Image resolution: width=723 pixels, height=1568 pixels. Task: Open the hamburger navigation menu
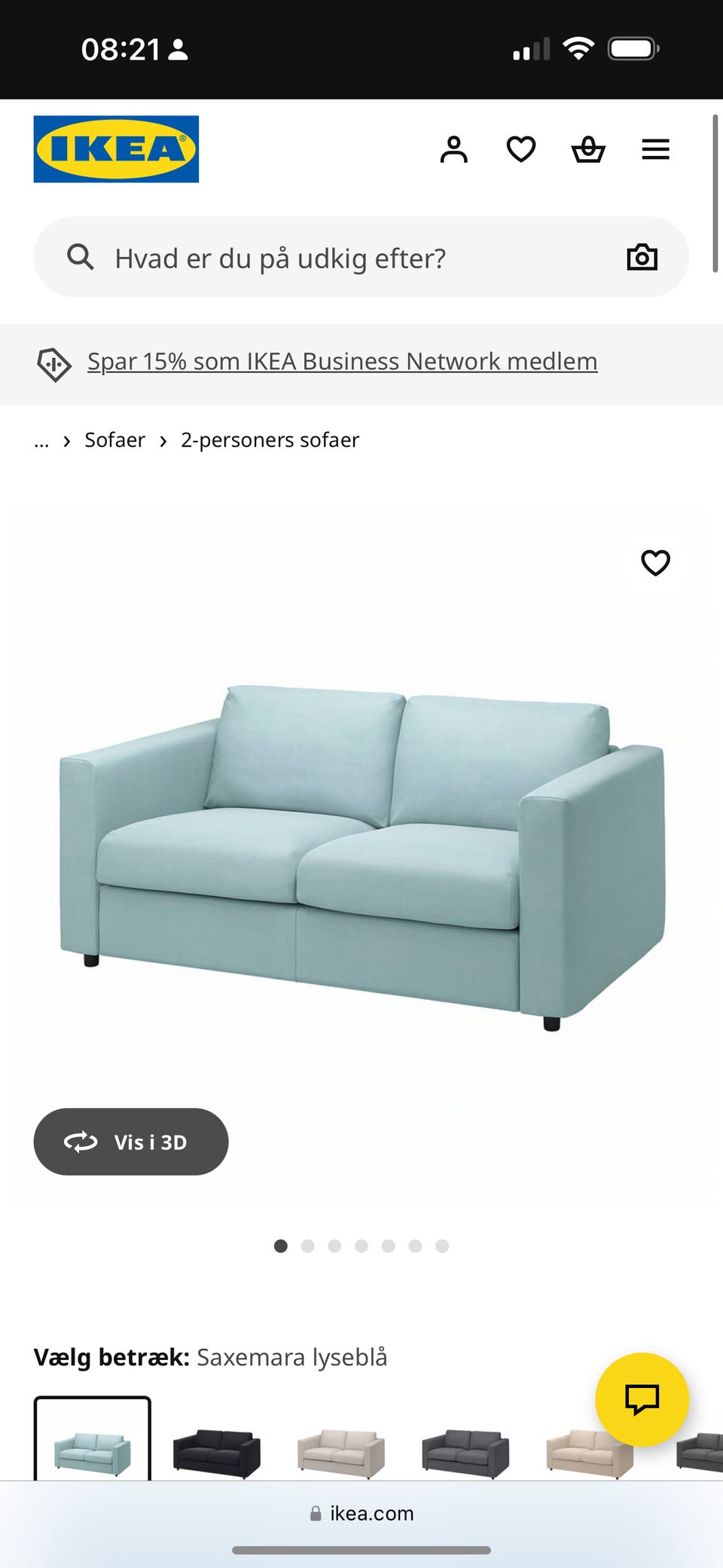655,148
